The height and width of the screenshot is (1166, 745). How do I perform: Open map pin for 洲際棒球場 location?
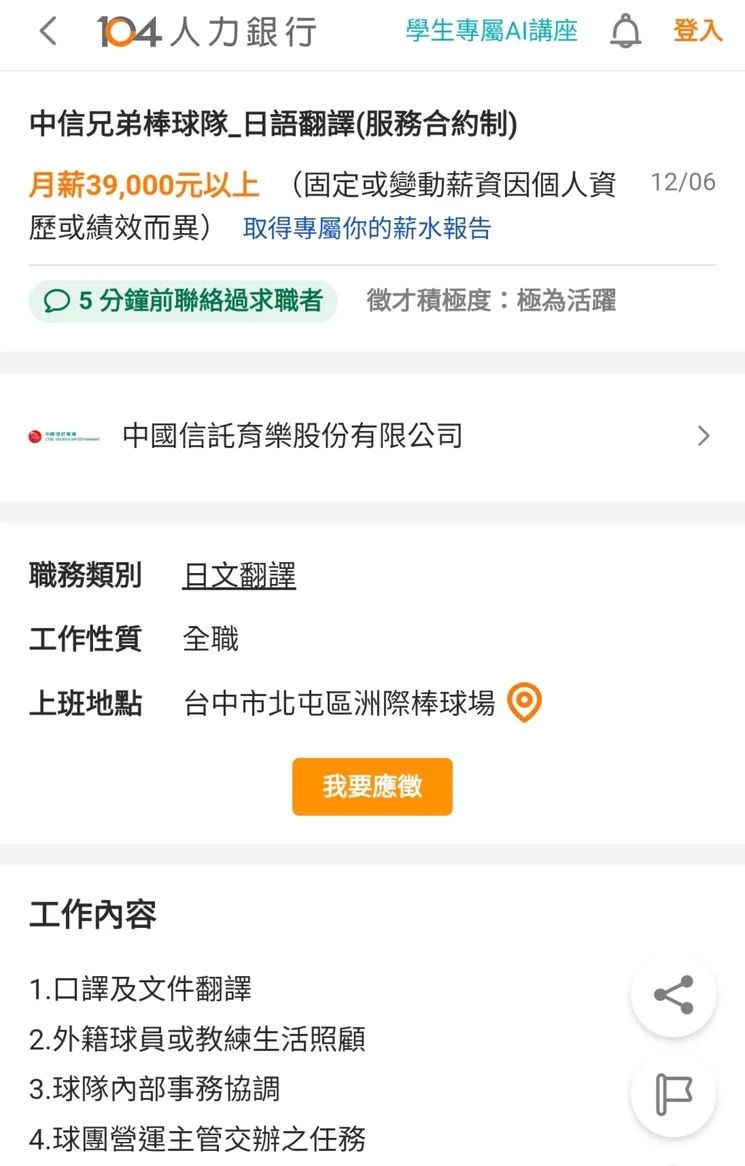click(x=525, y=703)
